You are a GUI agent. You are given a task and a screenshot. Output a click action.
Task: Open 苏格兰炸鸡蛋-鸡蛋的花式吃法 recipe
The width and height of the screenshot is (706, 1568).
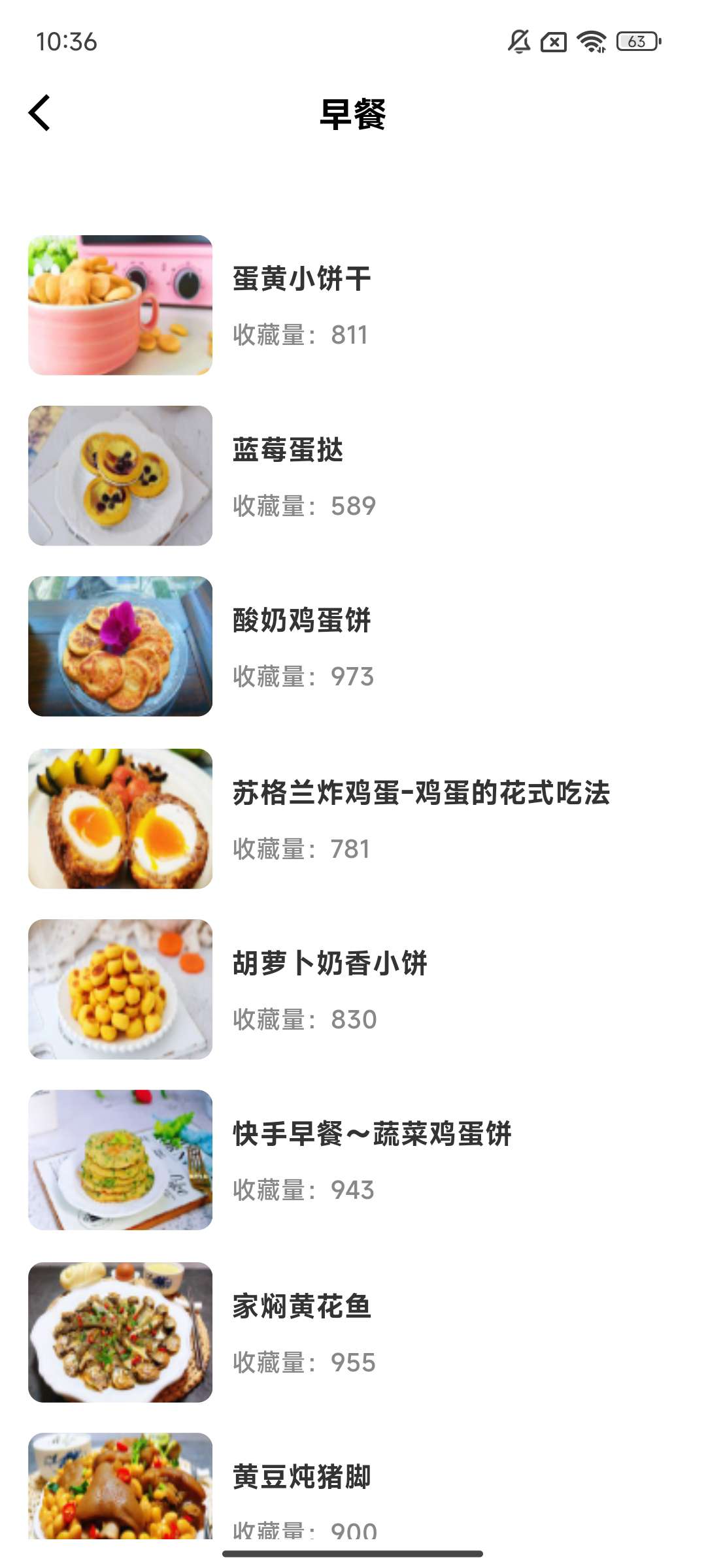point(421,793)
